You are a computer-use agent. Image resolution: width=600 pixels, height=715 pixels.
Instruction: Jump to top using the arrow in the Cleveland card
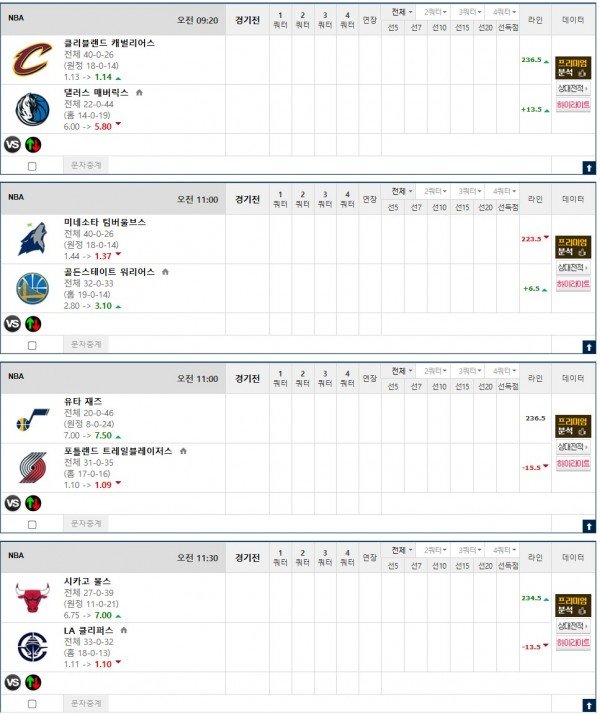pos(588,167)
